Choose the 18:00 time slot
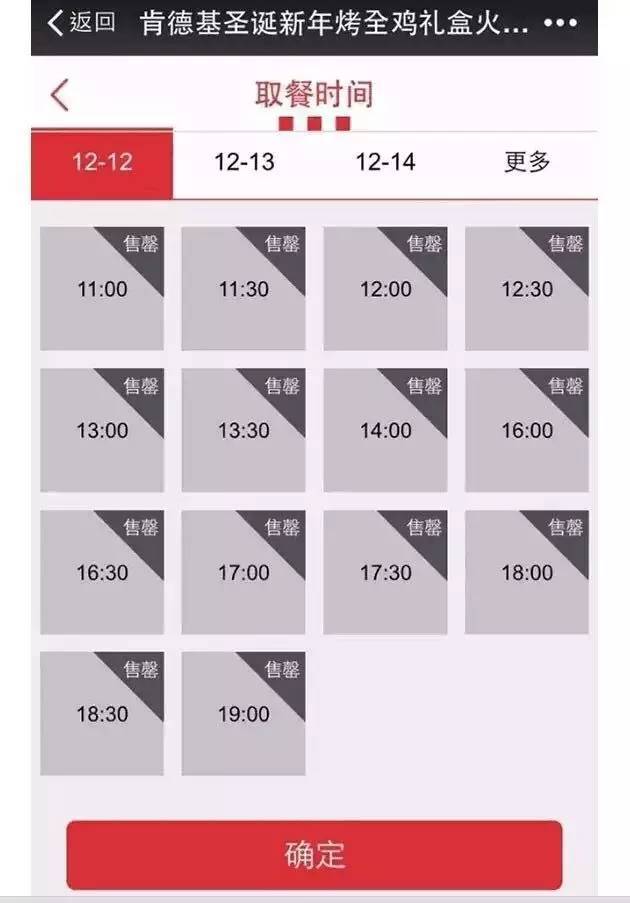 (x=527, y=573)
